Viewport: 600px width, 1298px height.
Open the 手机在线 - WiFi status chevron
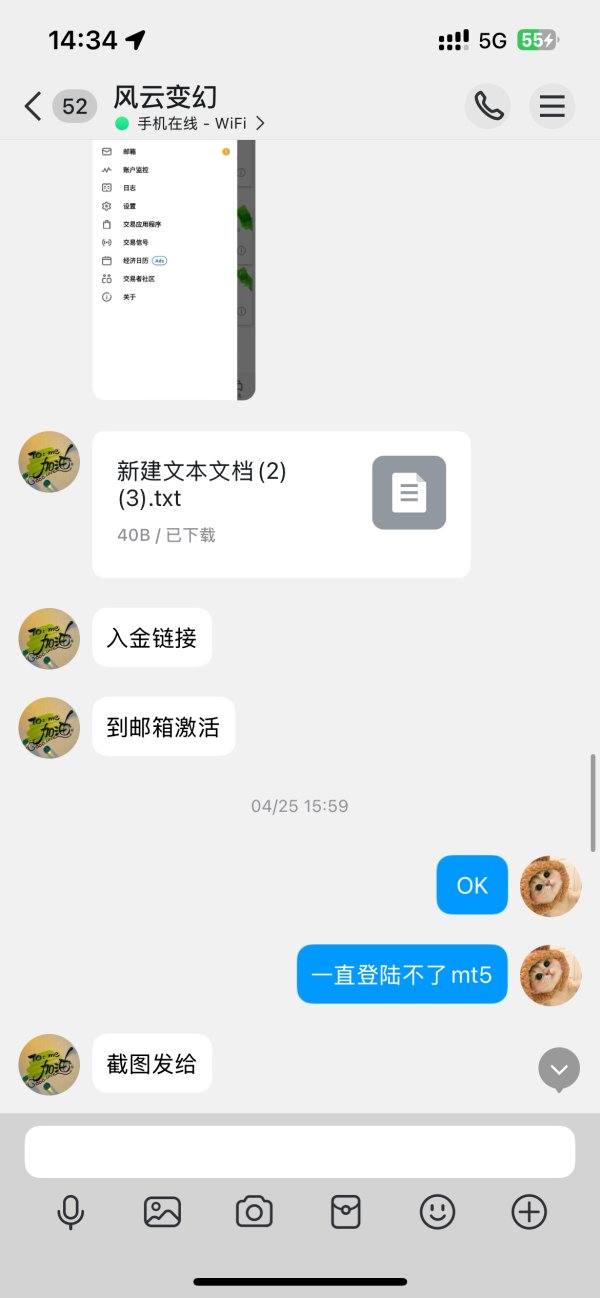260,124
